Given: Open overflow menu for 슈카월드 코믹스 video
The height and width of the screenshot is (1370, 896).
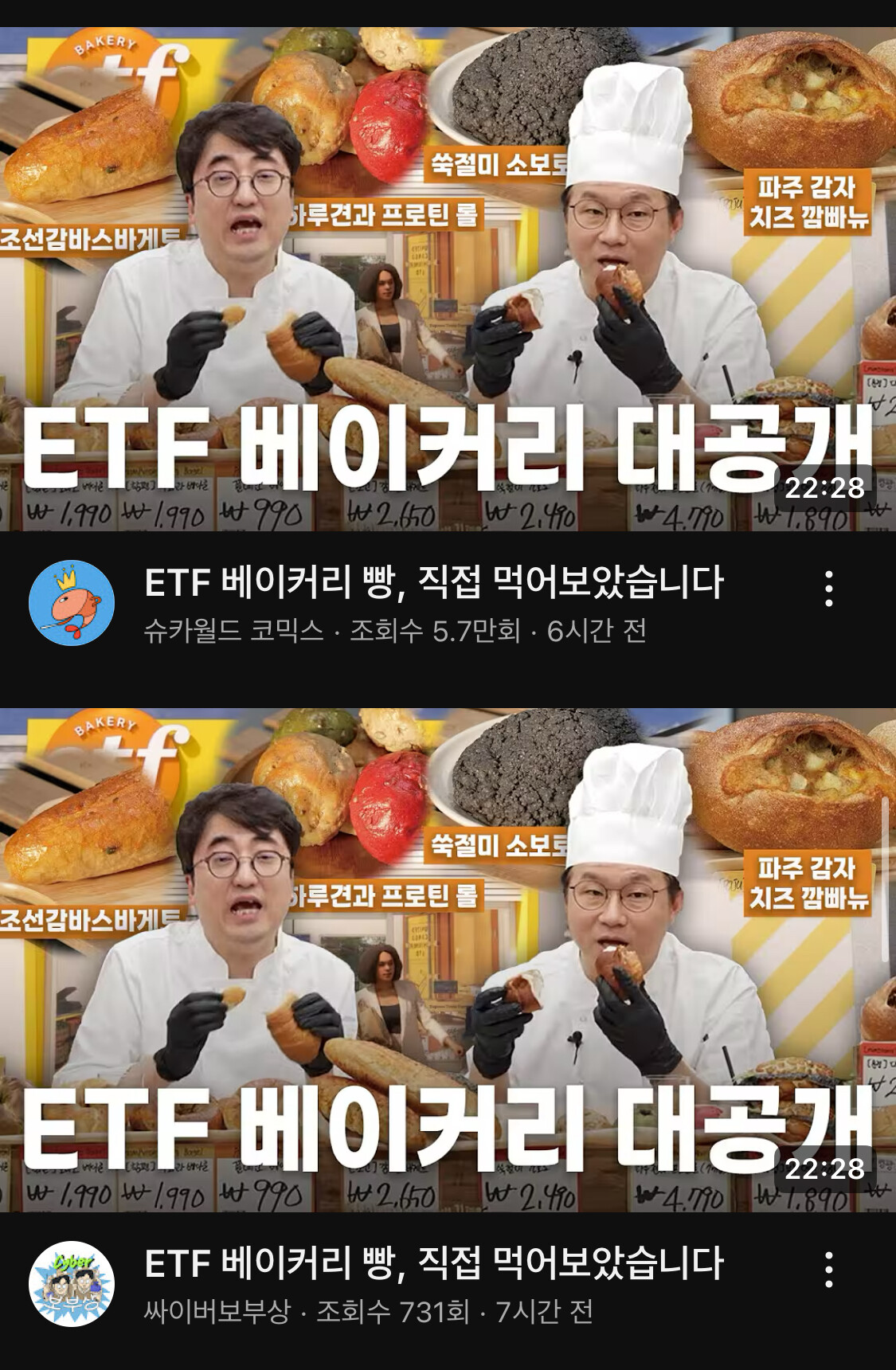Looking at the screenshot, I should 829,589.
